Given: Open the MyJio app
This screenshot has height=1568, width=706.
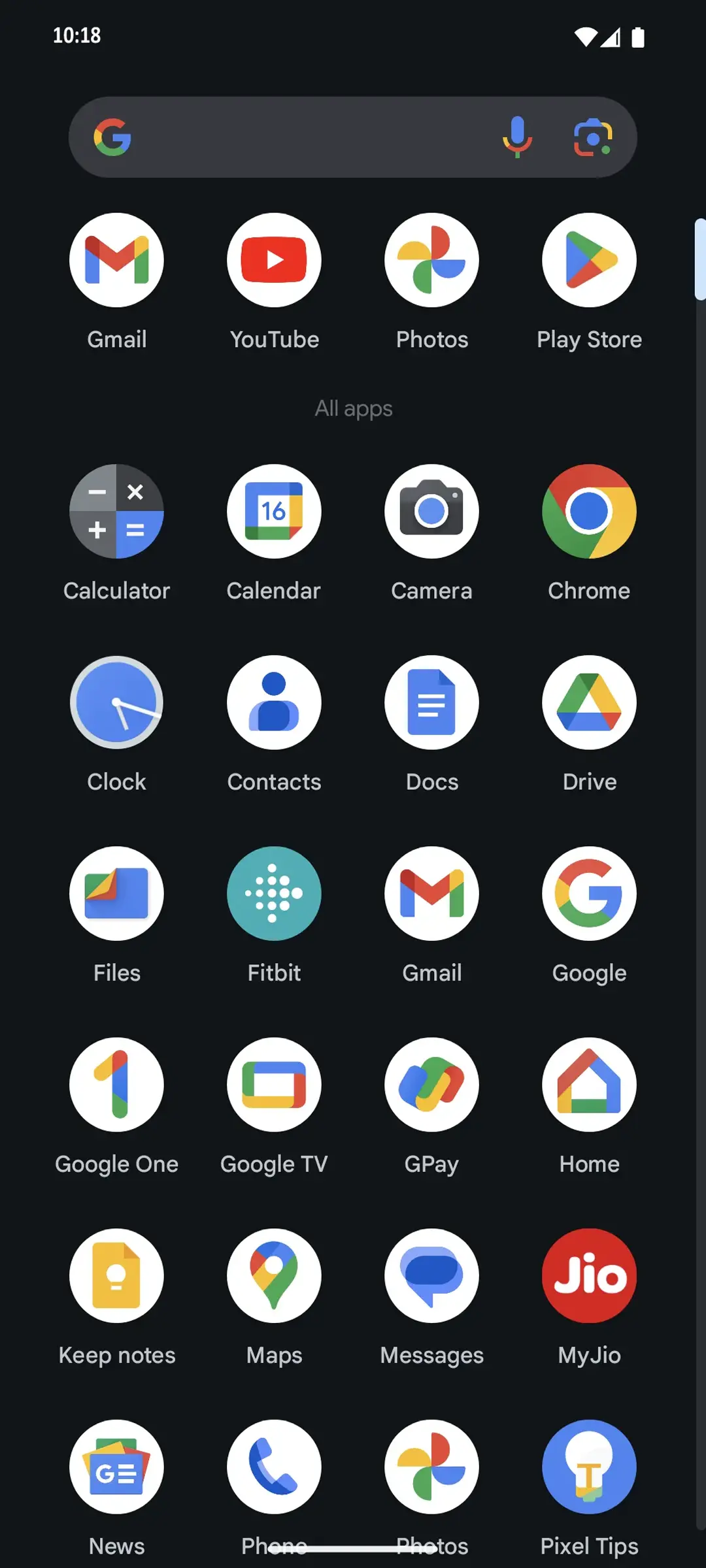Looking at the screenshot, I should (589, 1276).
